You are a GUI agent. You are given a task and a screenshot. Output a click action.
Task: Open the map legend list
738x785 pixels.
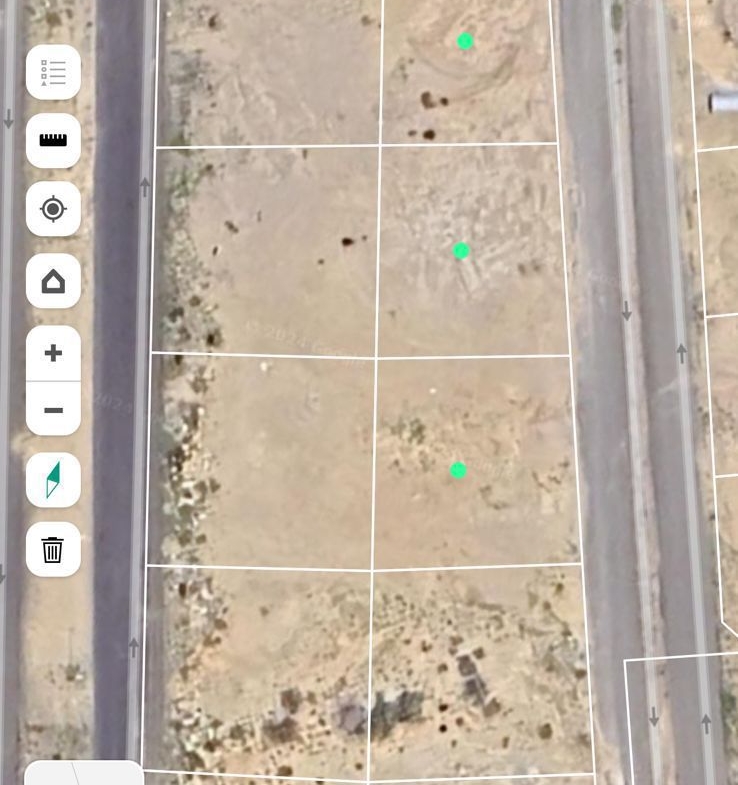pos(53,72)
